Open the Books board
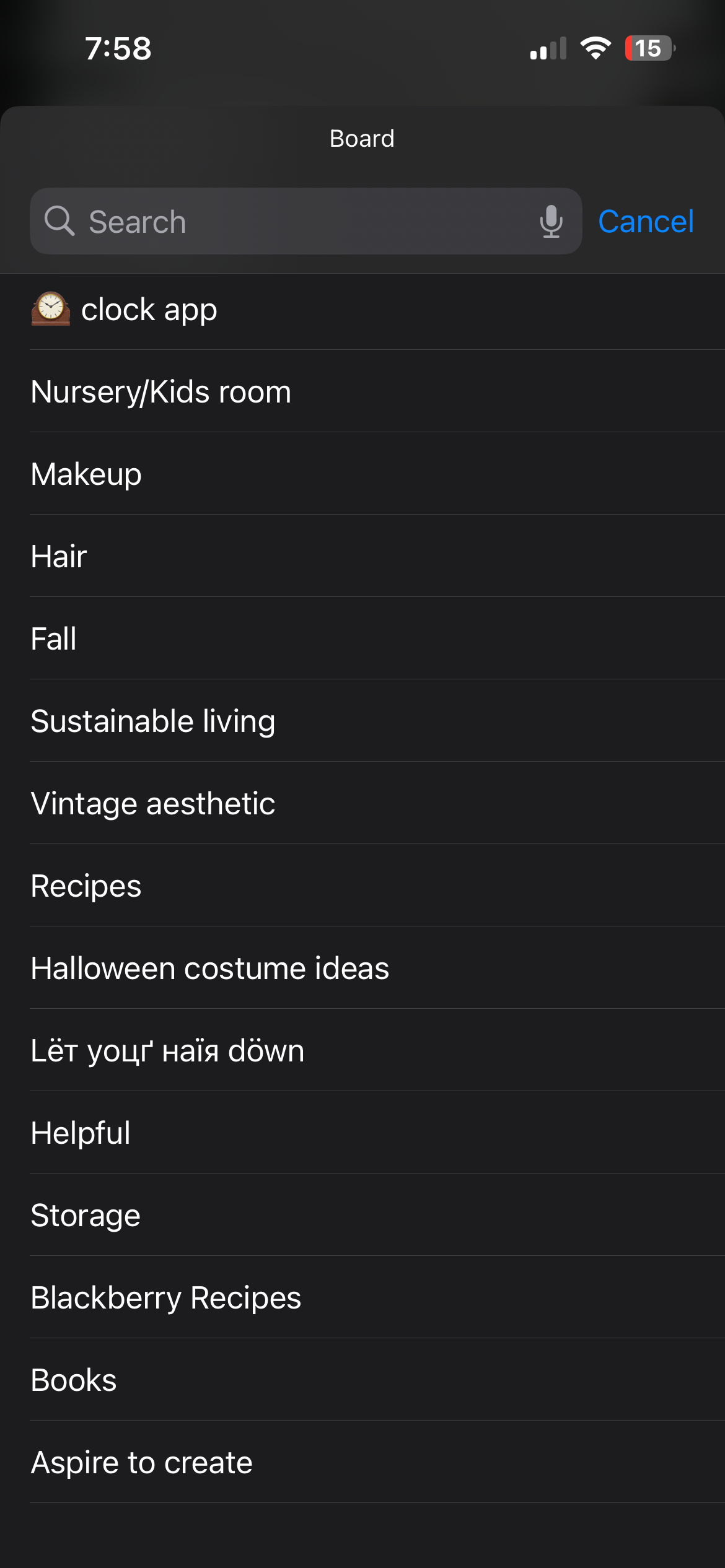Image resolution: width=725 pixels, height=1568 pixels. [x=74, y=1380]
